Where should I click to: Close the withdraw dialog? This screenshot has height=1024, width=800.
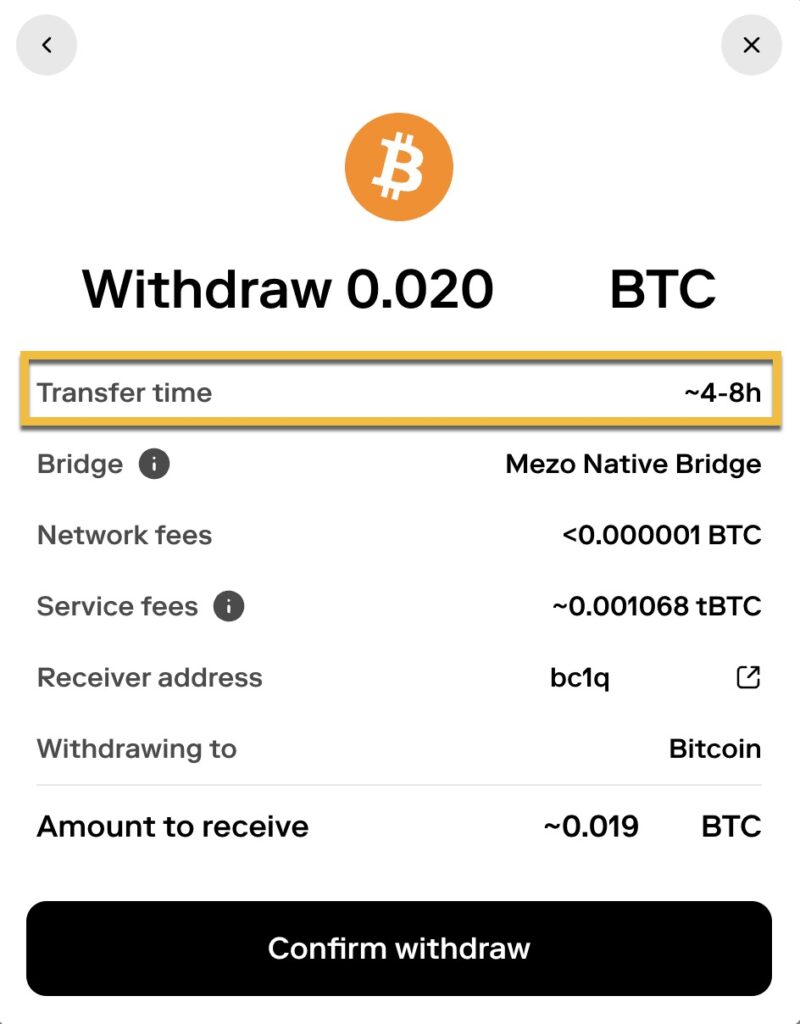click(751, 45)
